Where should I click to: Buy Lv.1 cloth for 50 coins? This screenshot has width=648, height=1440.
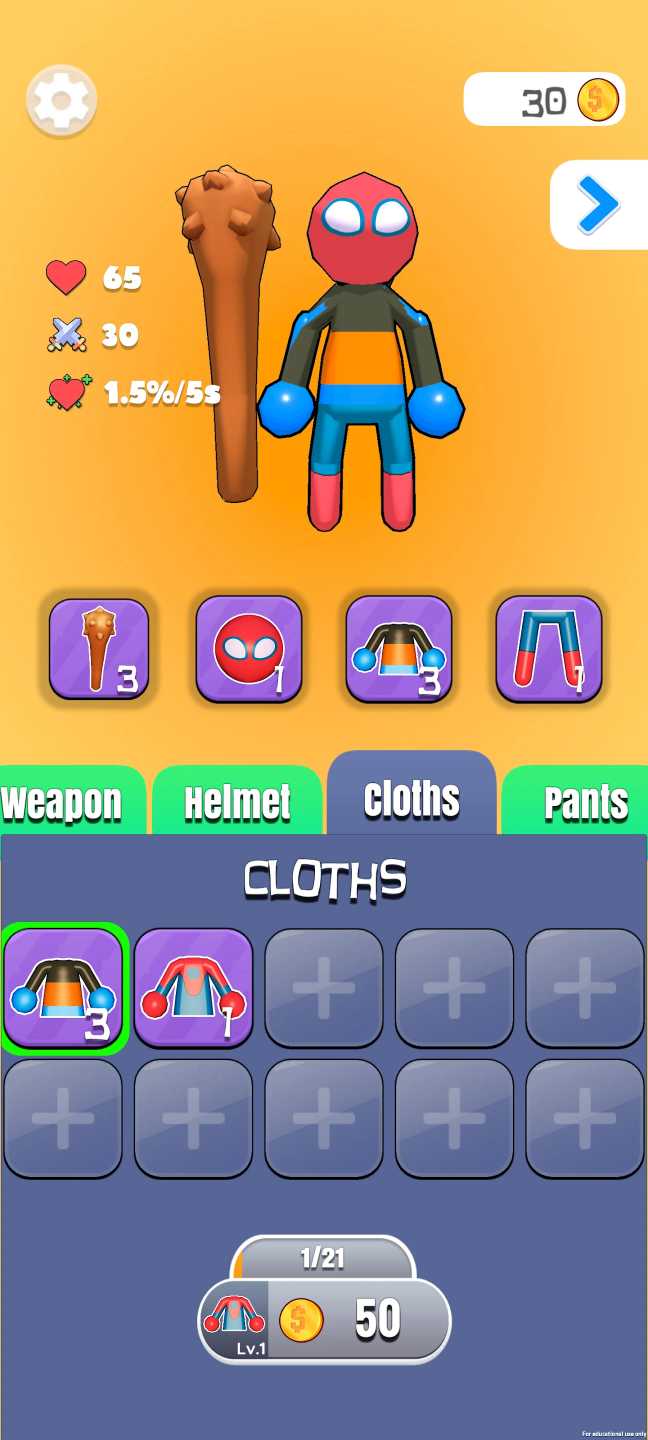pyautogui.click(x=325, y=1320)
